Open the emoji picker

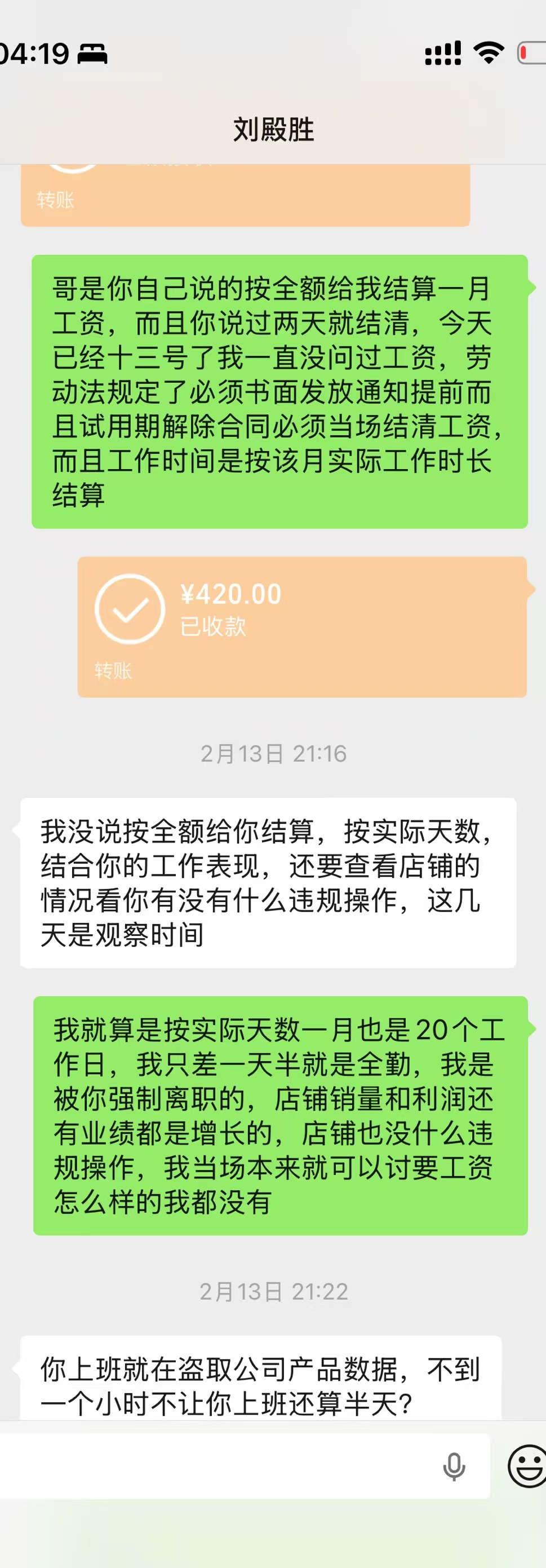(526, 1466)
